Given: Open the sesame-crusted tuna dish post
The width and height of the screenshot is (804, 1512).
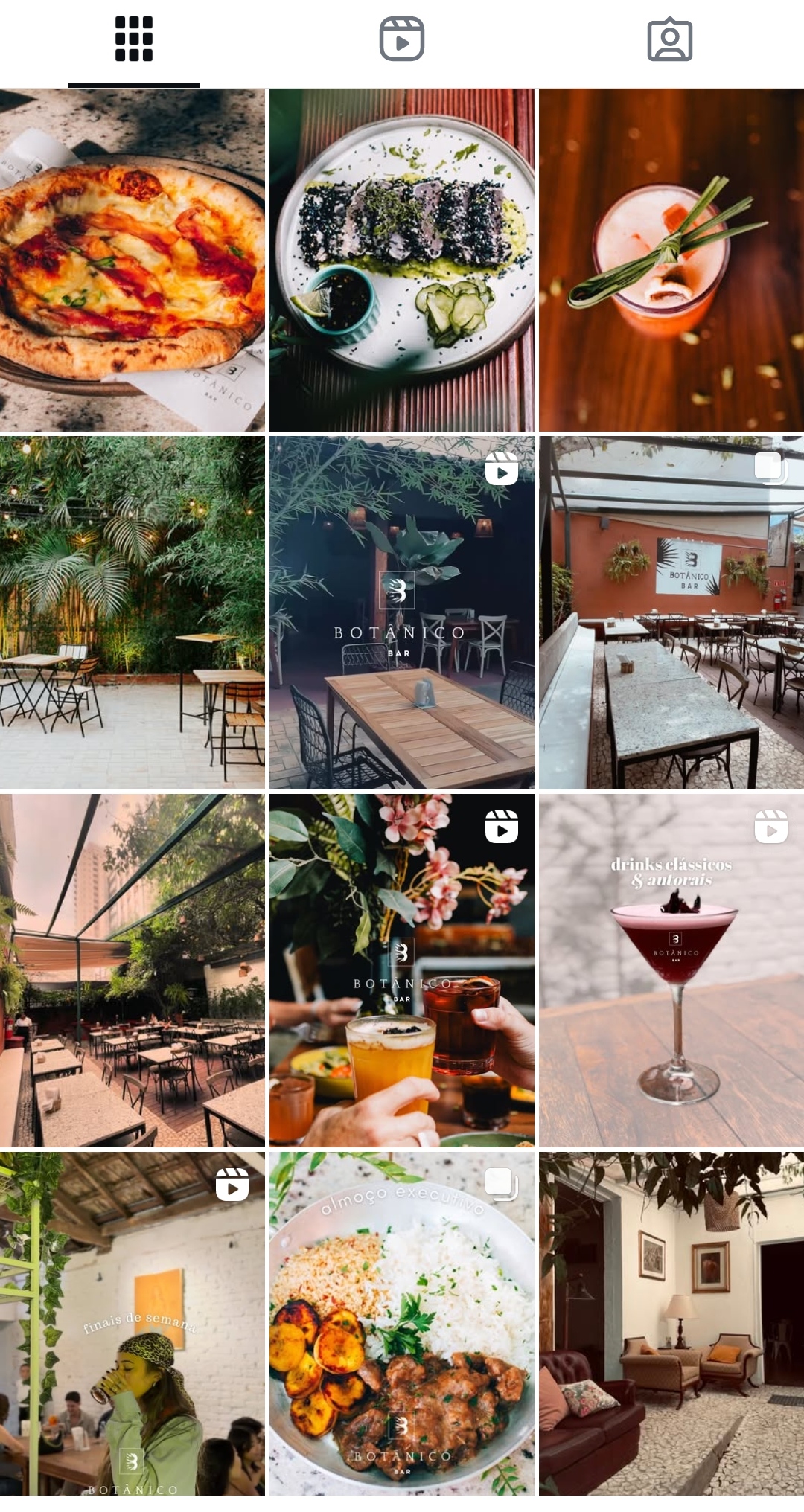Looking at the screenshot, I should click(402, 260).
